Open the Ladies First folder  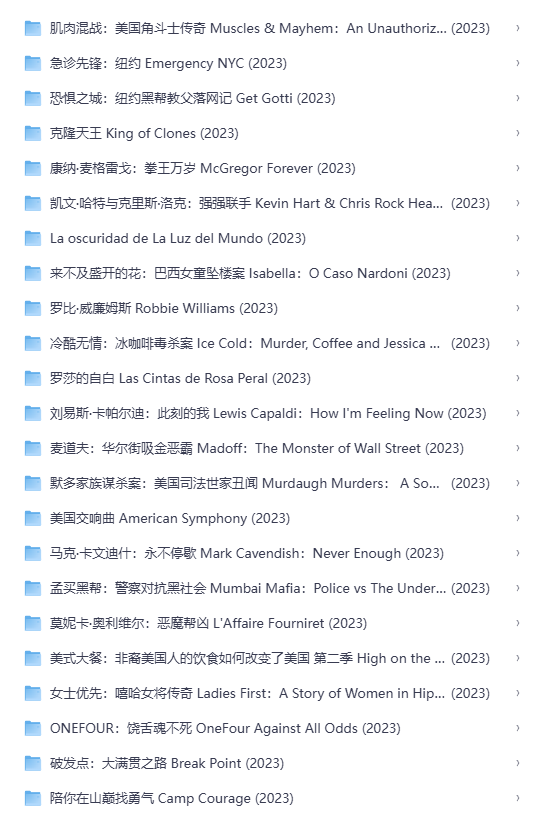click(270, 693)
